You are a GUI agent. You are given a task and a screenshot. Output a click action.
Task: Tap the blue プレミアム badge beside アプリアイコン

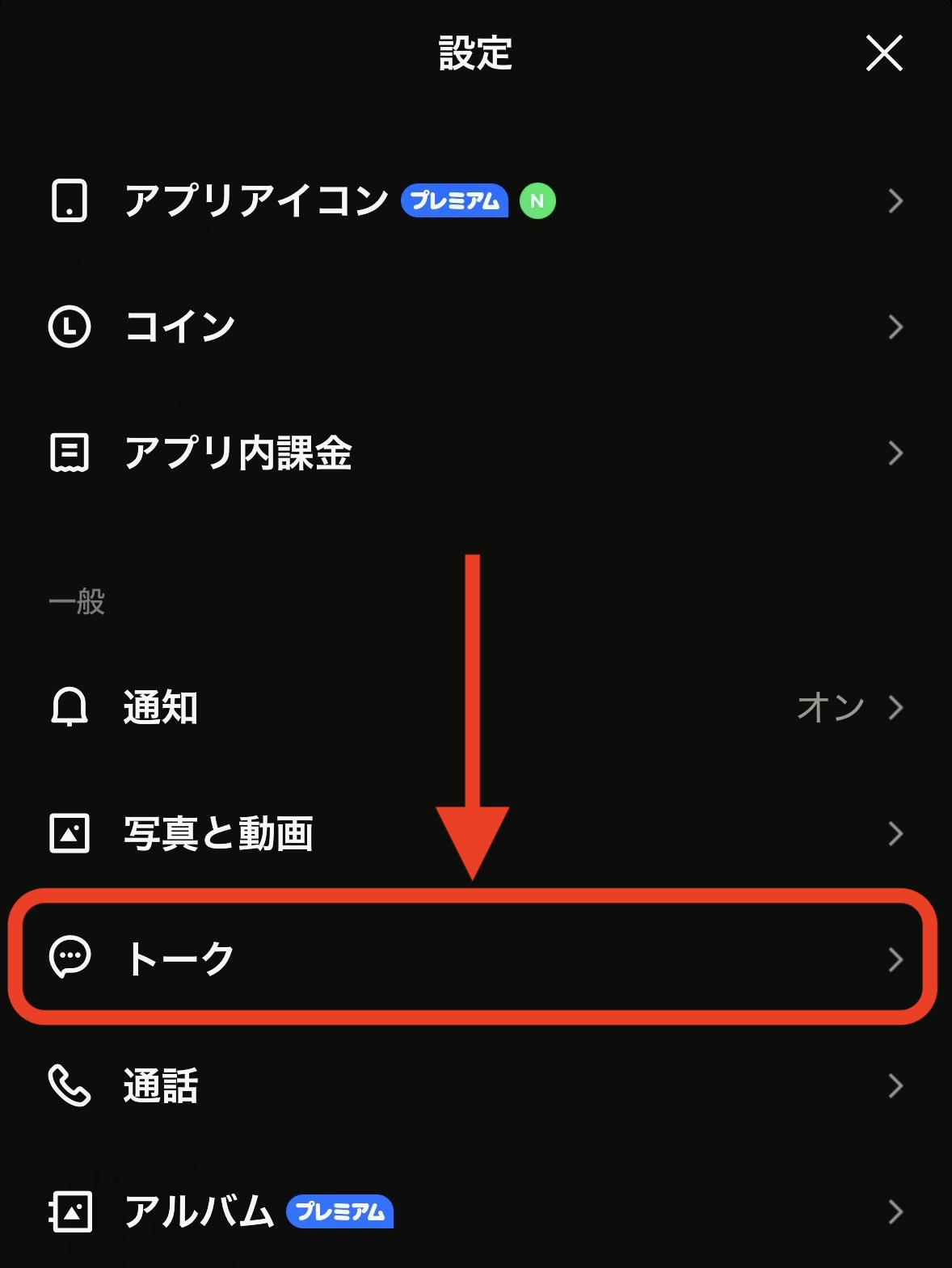455,202
